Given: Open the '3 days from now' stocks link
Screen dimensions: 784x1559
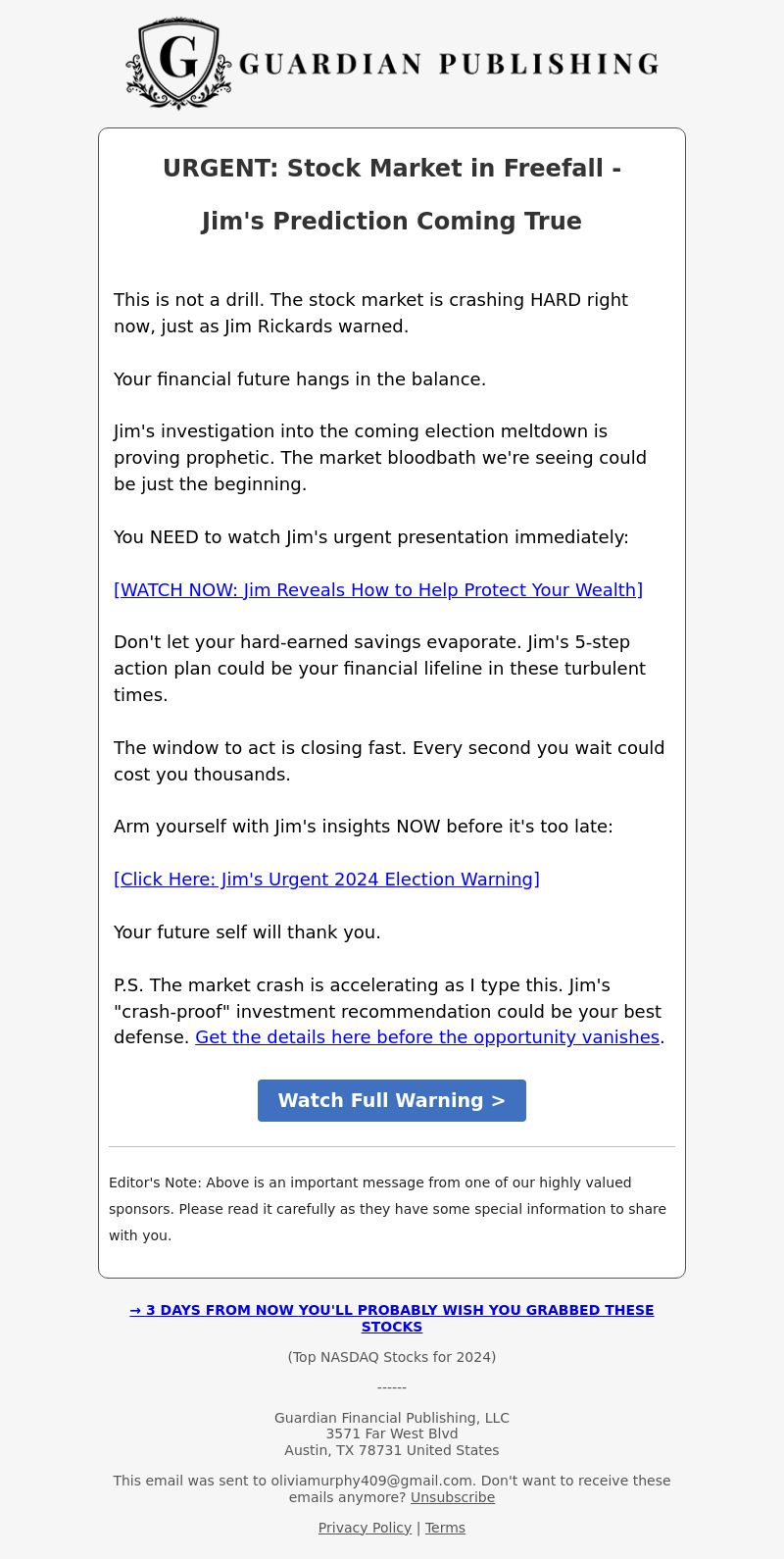Looking at the screenshot, I should (392, 1318).
